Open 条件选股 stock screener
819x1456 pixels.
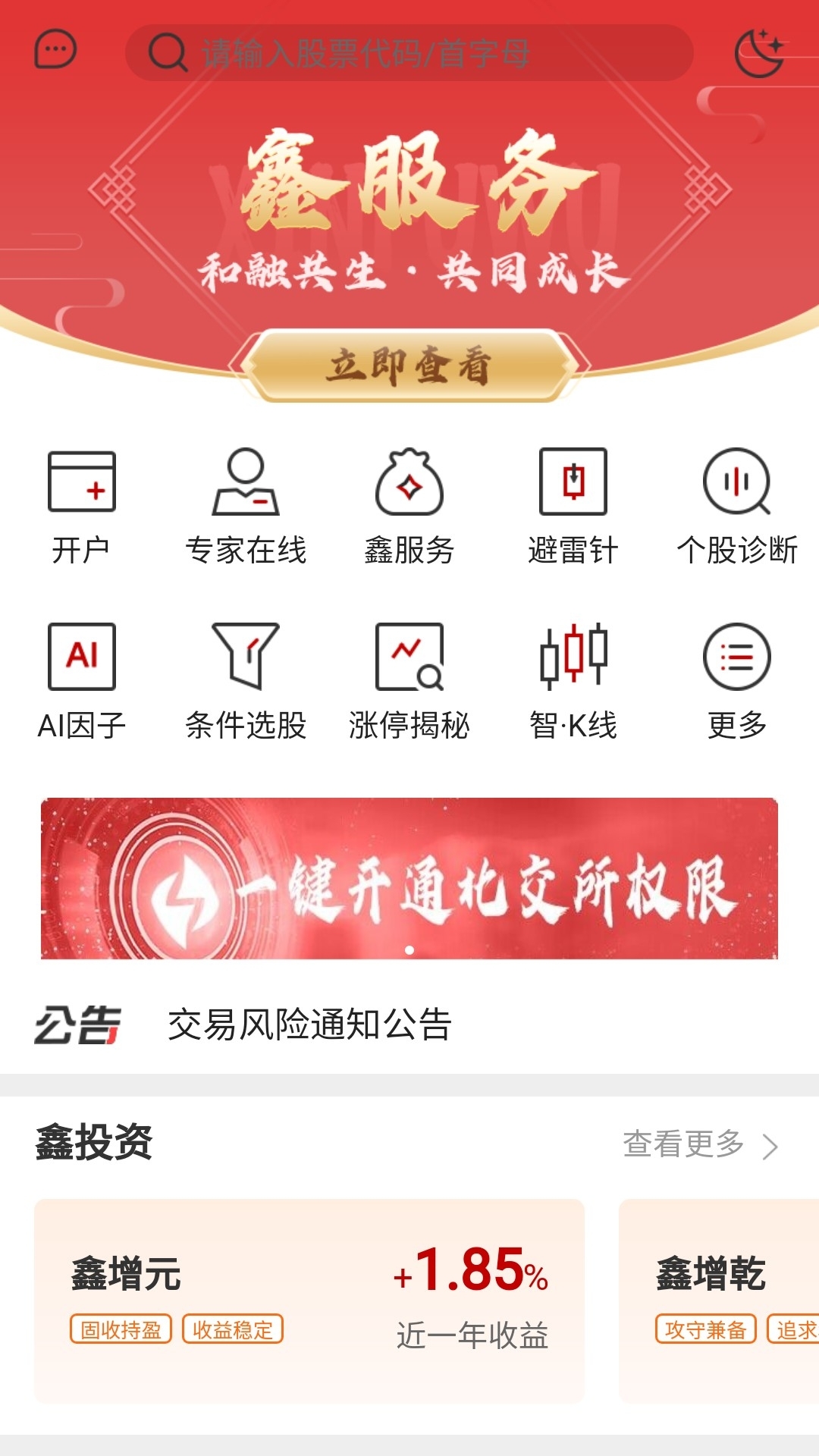tap(246, 680)
